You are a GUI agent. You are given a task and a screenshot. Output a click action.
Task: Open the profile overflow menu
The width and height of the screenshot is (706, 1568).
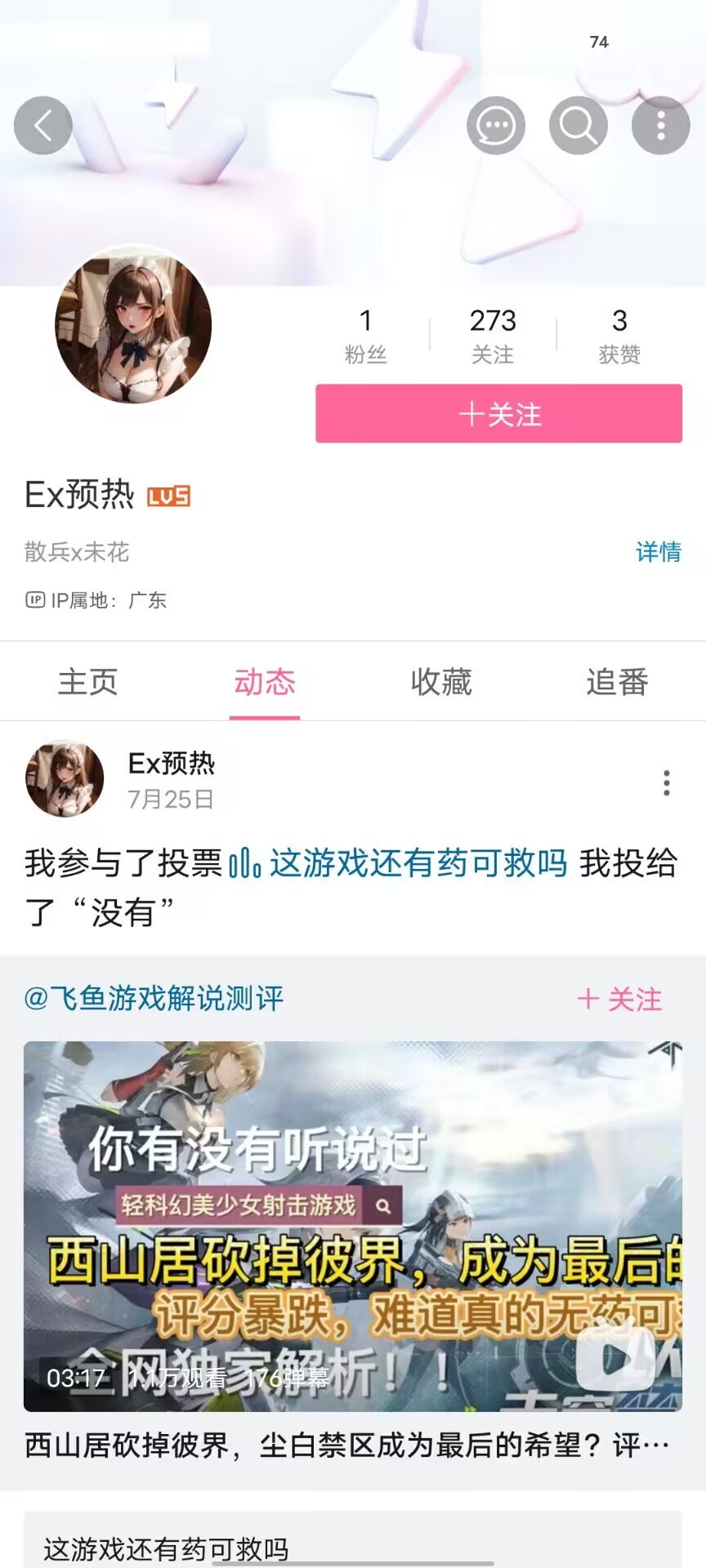pyautogui.click(x=661, y=126)
